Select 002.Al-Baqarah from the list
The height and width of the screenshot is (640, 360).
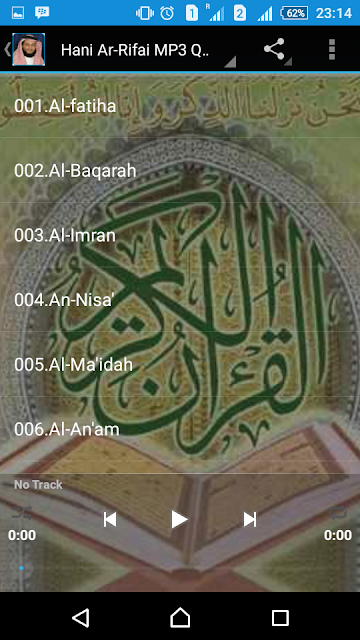(x=180, y=170)
